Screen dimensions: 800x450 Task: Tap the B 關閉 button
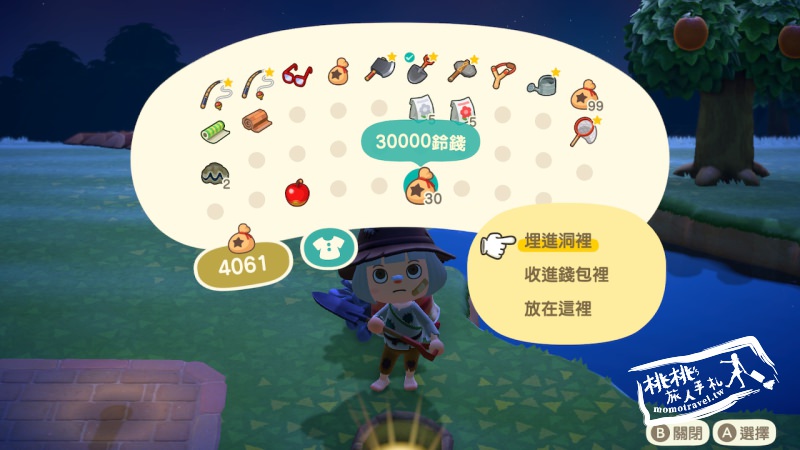tap(680, 433)
